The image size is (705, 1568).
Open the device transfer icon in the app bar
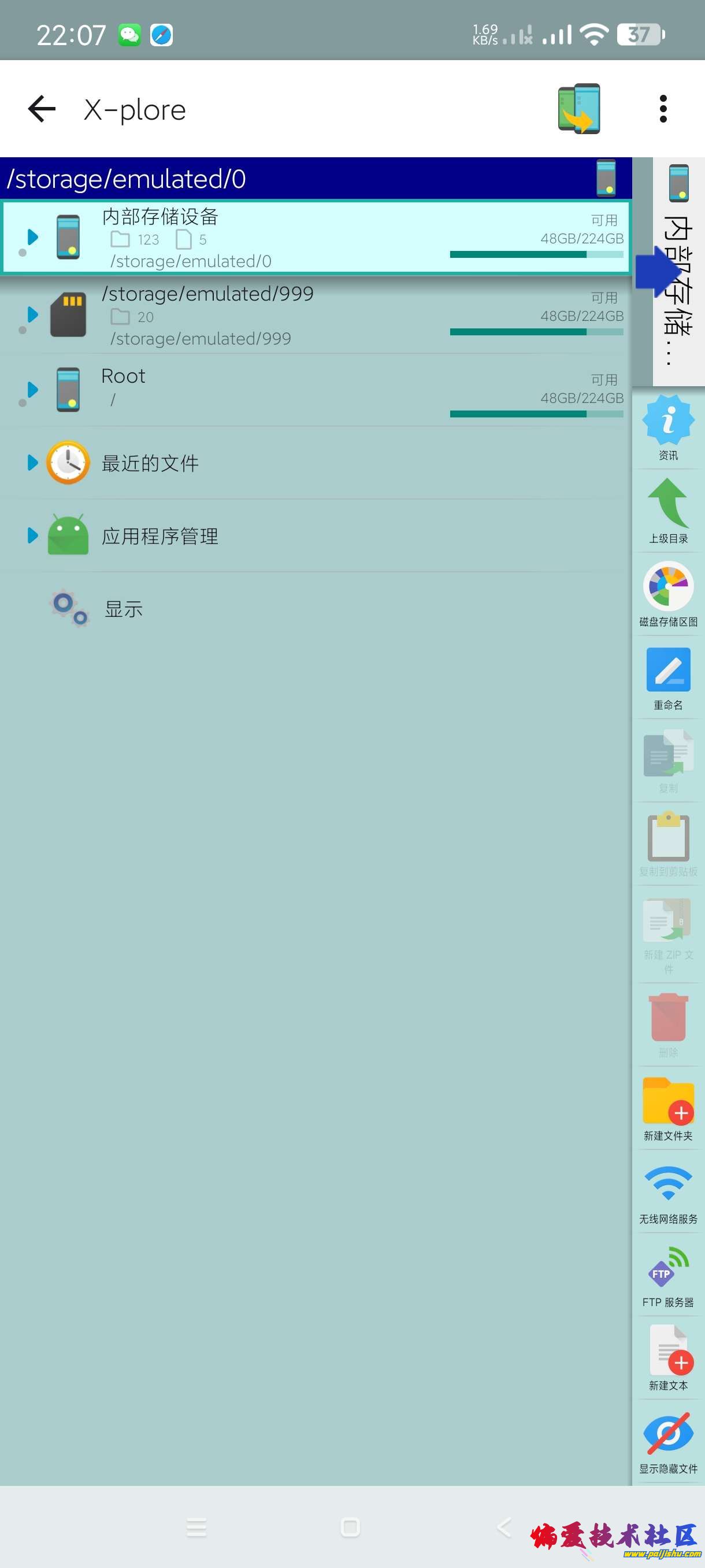(578, 109)
